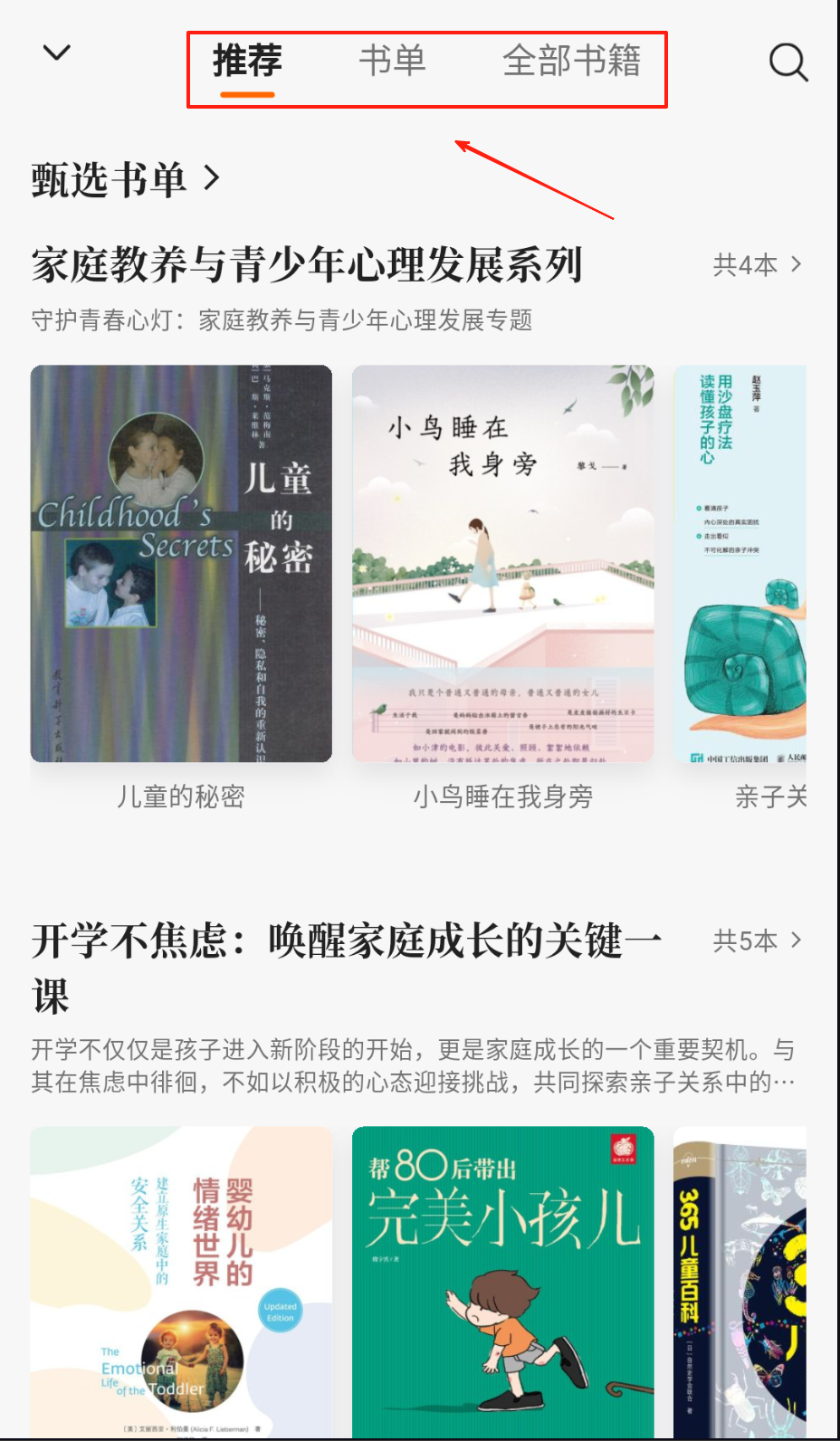Open the book 儿童的秘密
The width and height of the screenshot is (840, 1441).
(x=181, y=563)
